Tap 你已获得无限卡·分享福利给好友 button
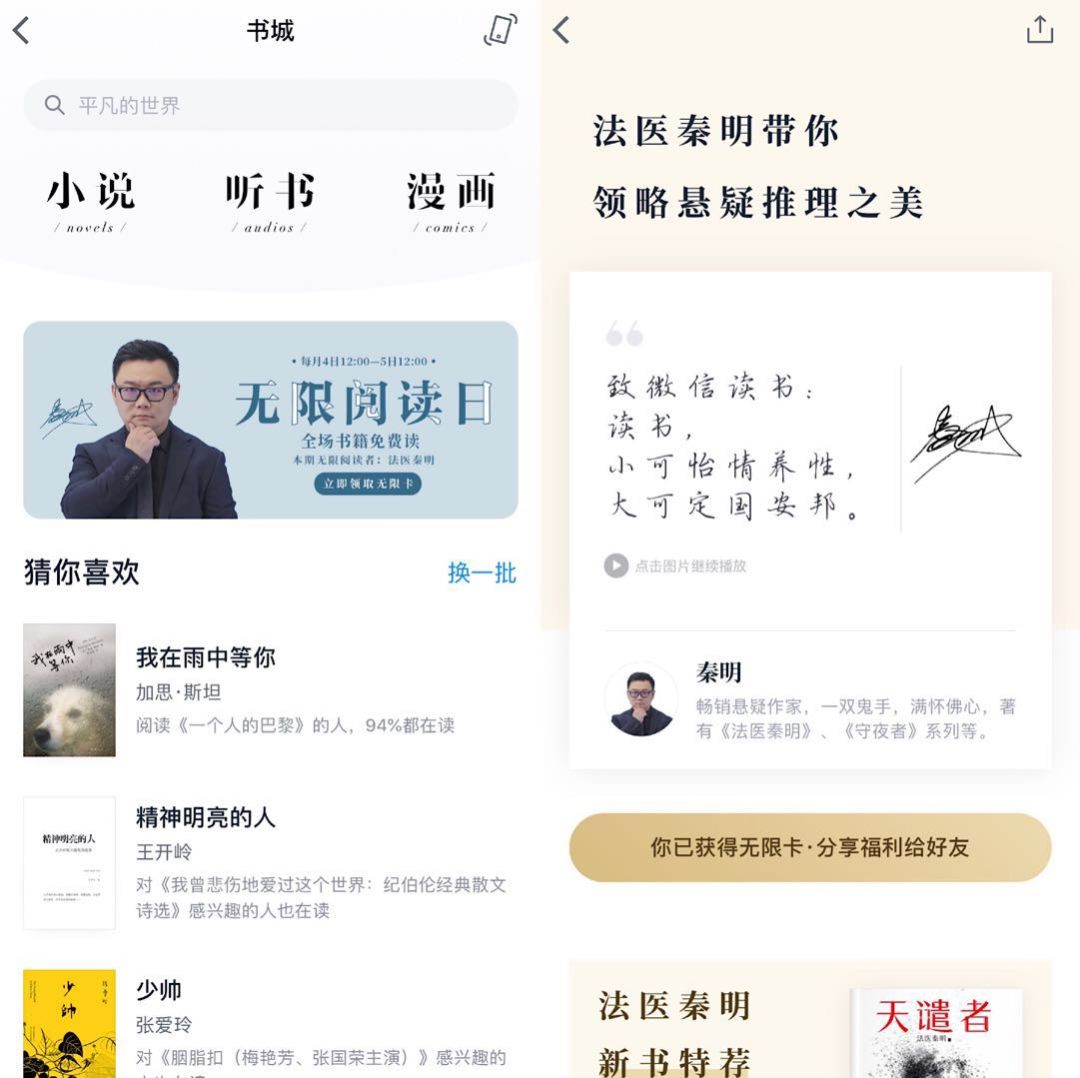The width and height of the screenshot is (1080, 1078). click(810, 848)
